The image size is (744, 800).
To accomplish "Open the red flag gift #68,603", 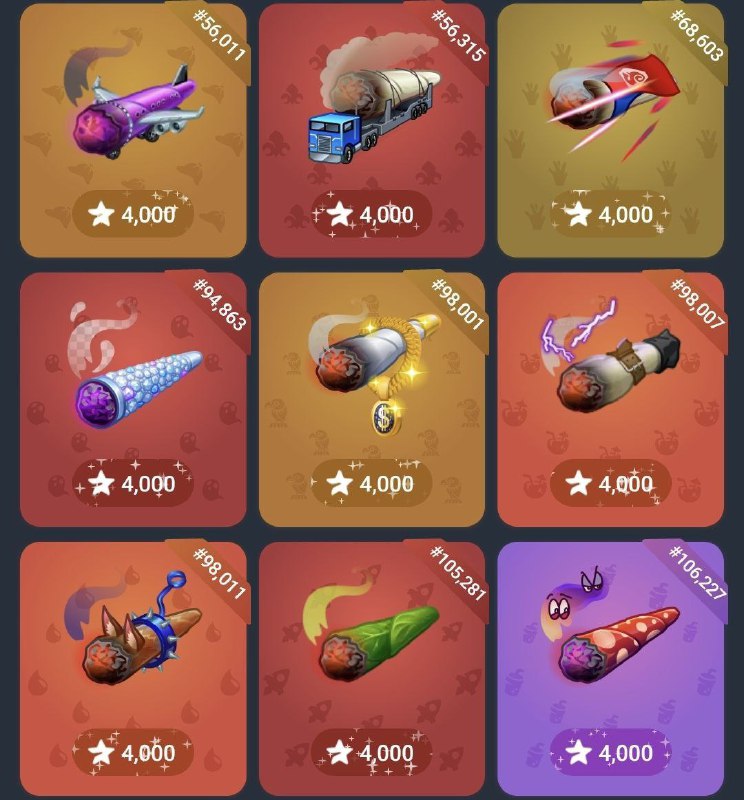I will [610, 130].
